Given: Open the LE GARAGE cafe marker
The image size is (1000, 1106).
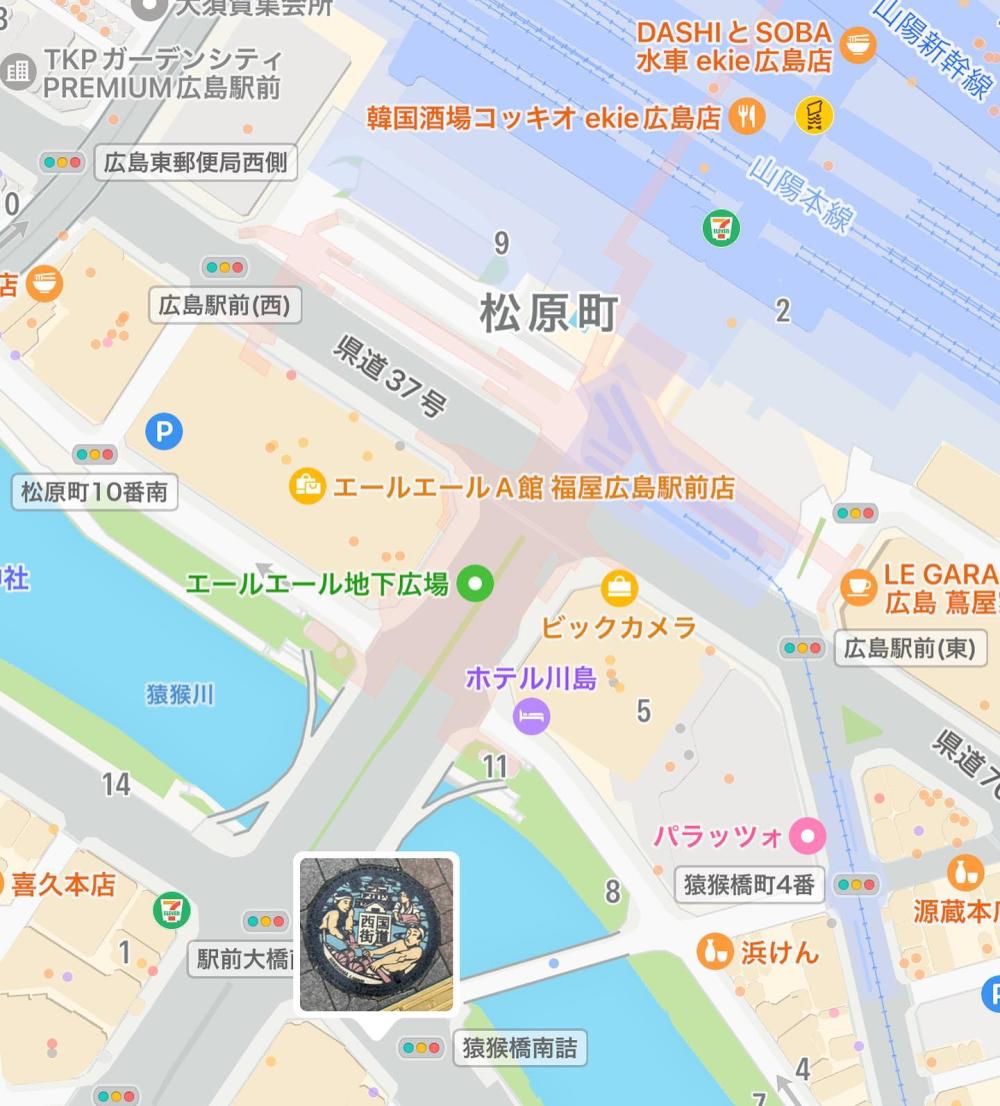Looking at the screenshot, I should click(858, 587).
